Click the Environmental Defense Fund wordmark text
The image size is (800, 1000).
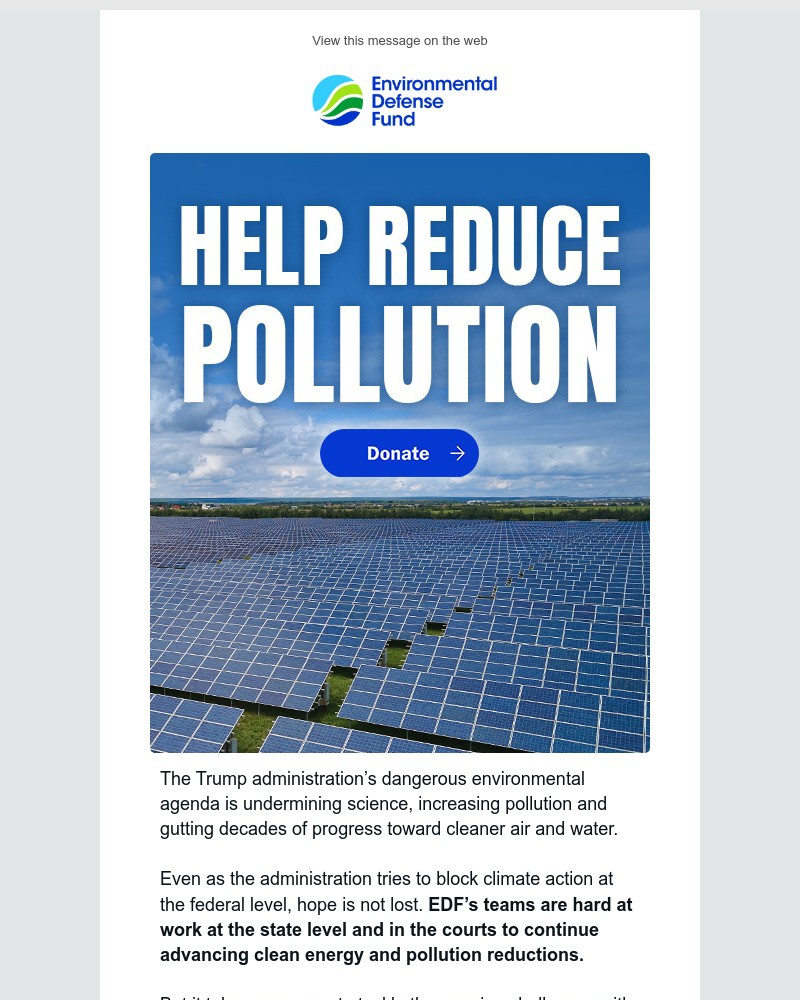coord(437,100)
